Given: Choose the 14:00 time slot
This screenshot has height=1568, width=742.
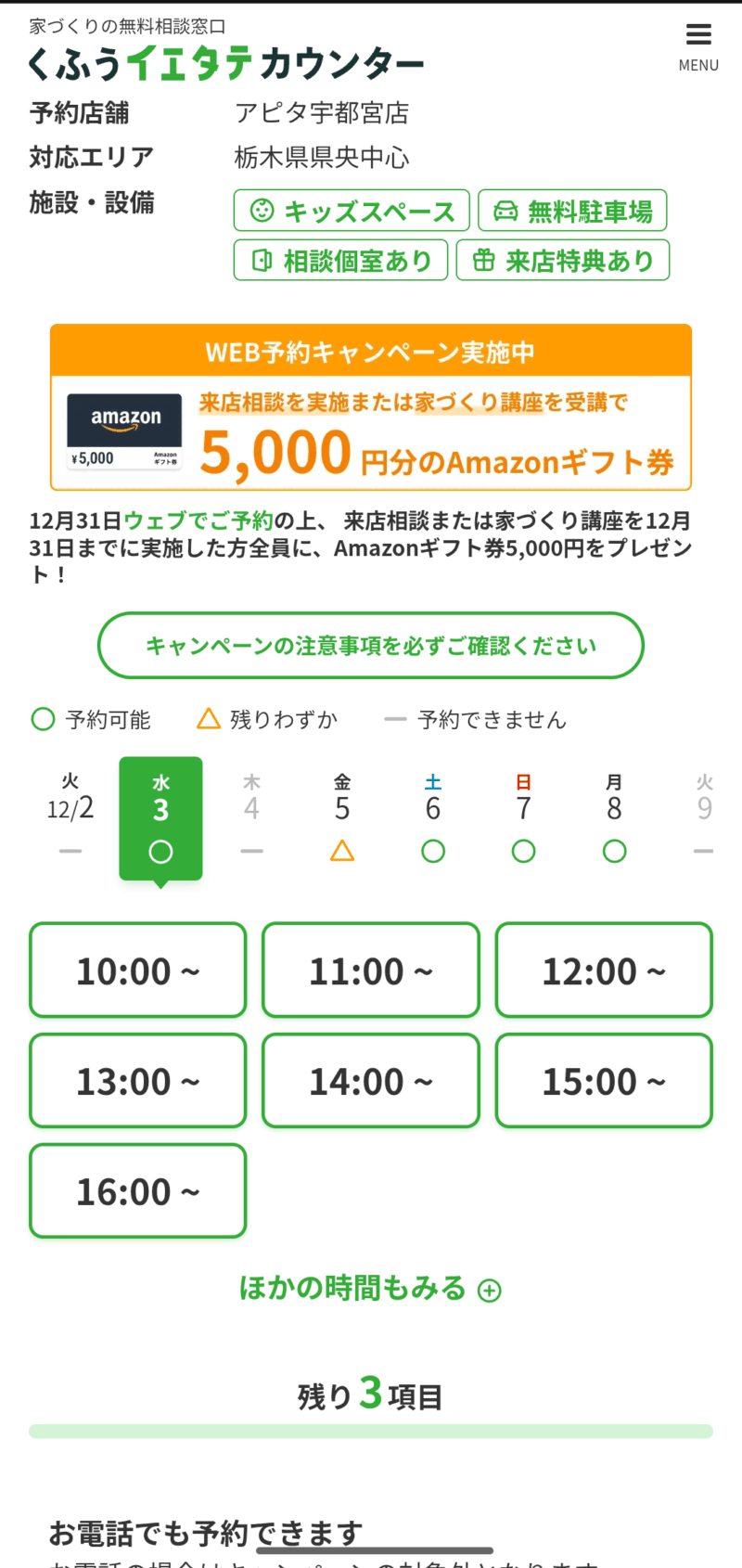Looking at the screenshot, I should pyautogui.click(x=371, y=1081).
